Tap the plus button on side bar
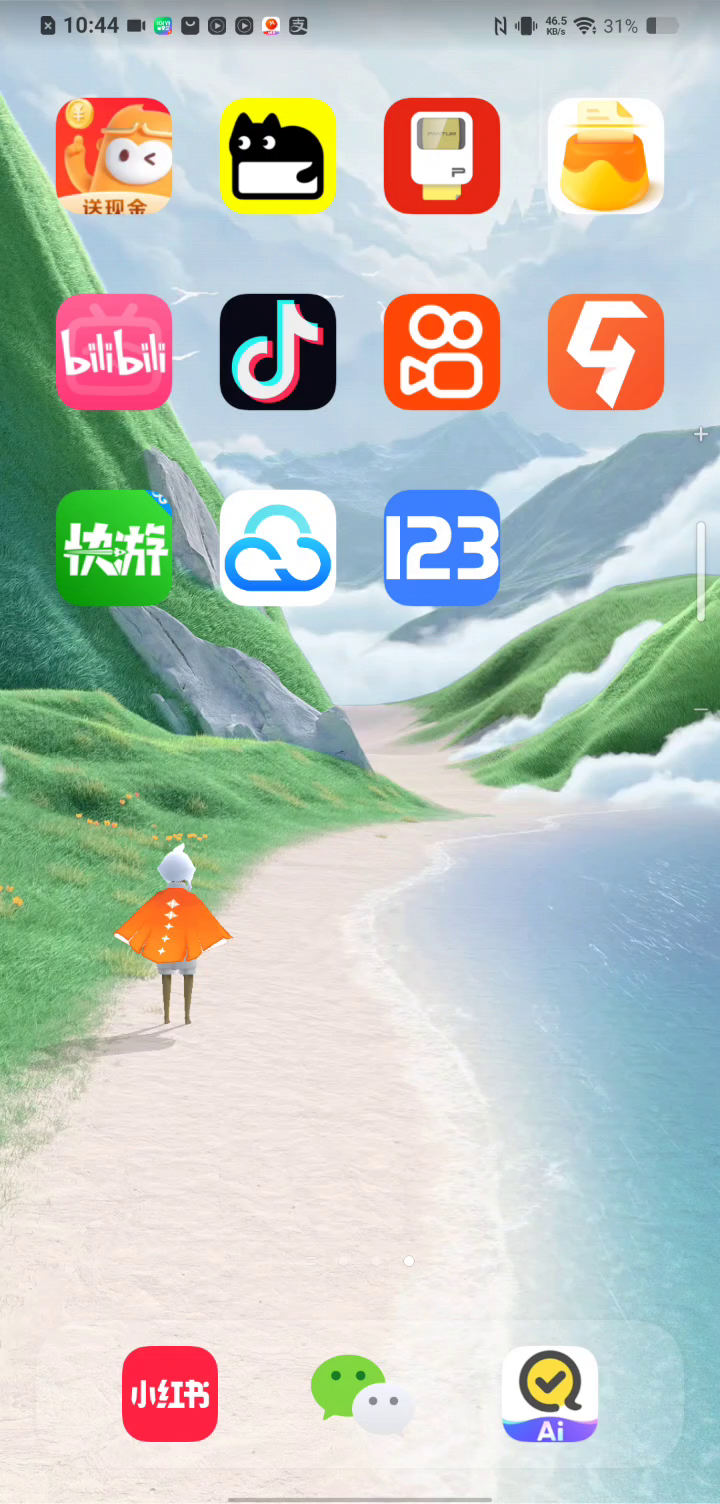Screen dimensions: 720x1504 point(701,434)
